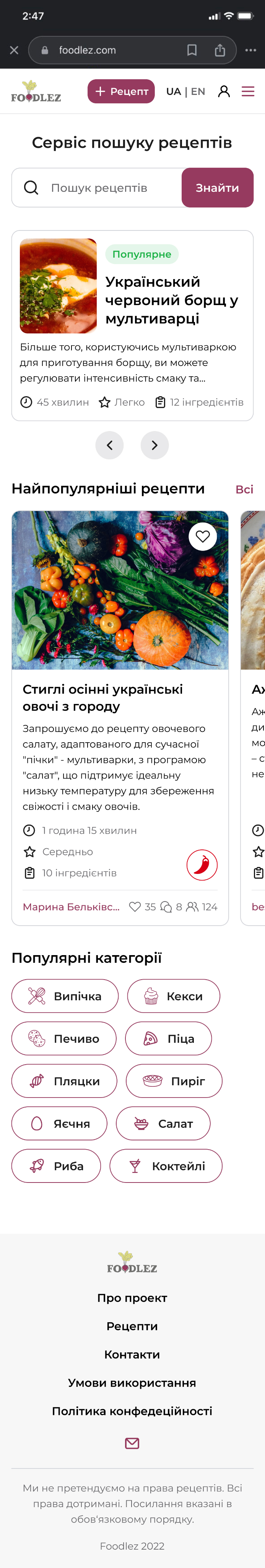Open the 'Коктейлі' category
This screenshot has width=265, height=1568.
pos(166,1166)
